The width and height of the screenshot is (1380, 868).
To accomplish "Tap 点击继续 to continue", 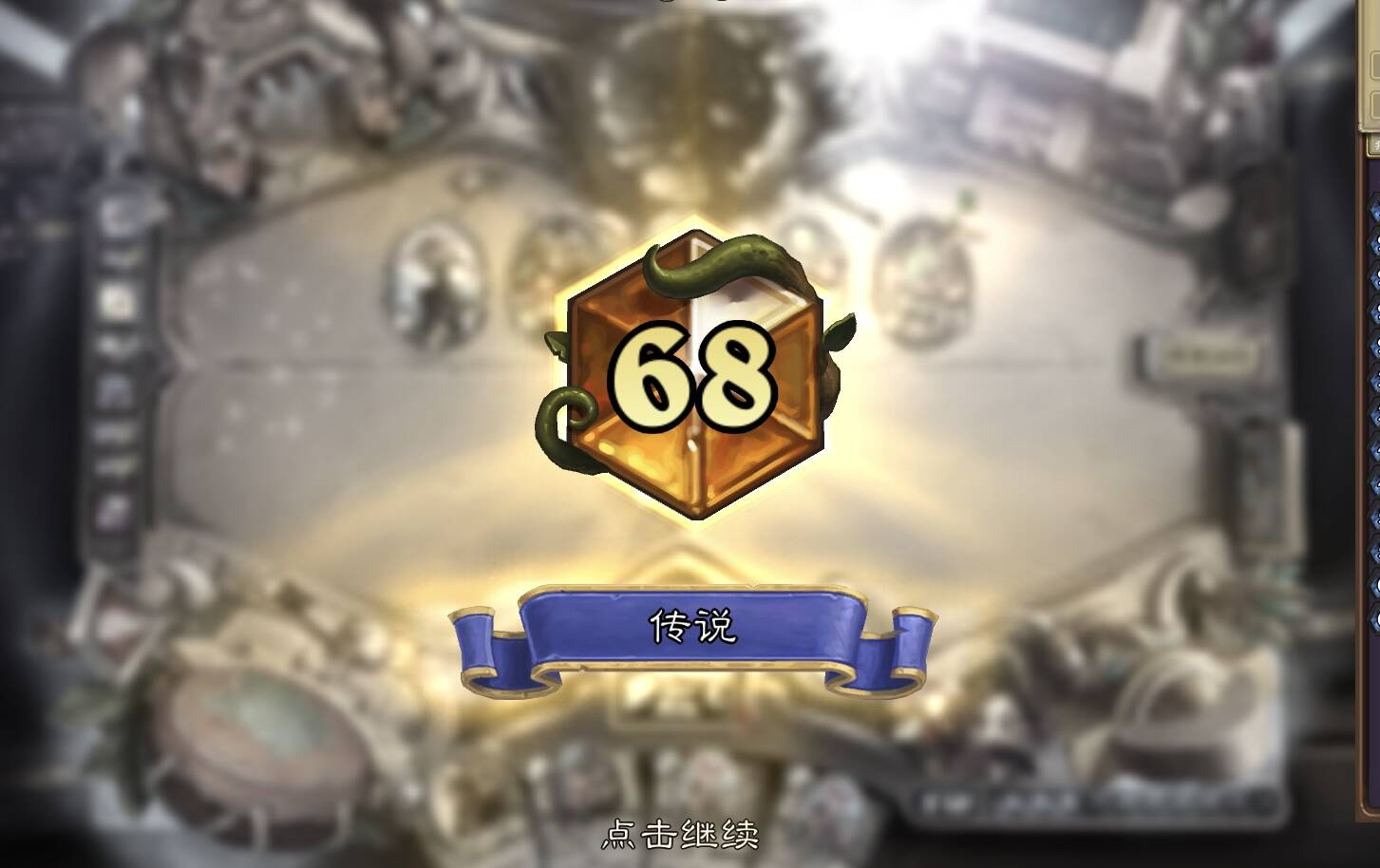I will click(x=680, y=835).
